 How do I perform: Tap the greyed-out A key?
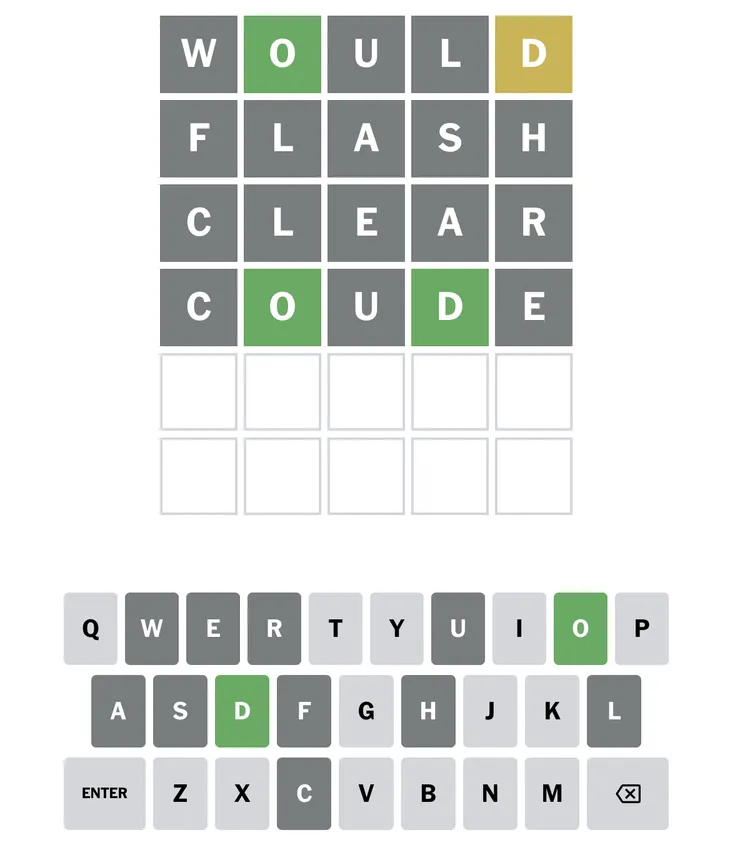point(118,711)
